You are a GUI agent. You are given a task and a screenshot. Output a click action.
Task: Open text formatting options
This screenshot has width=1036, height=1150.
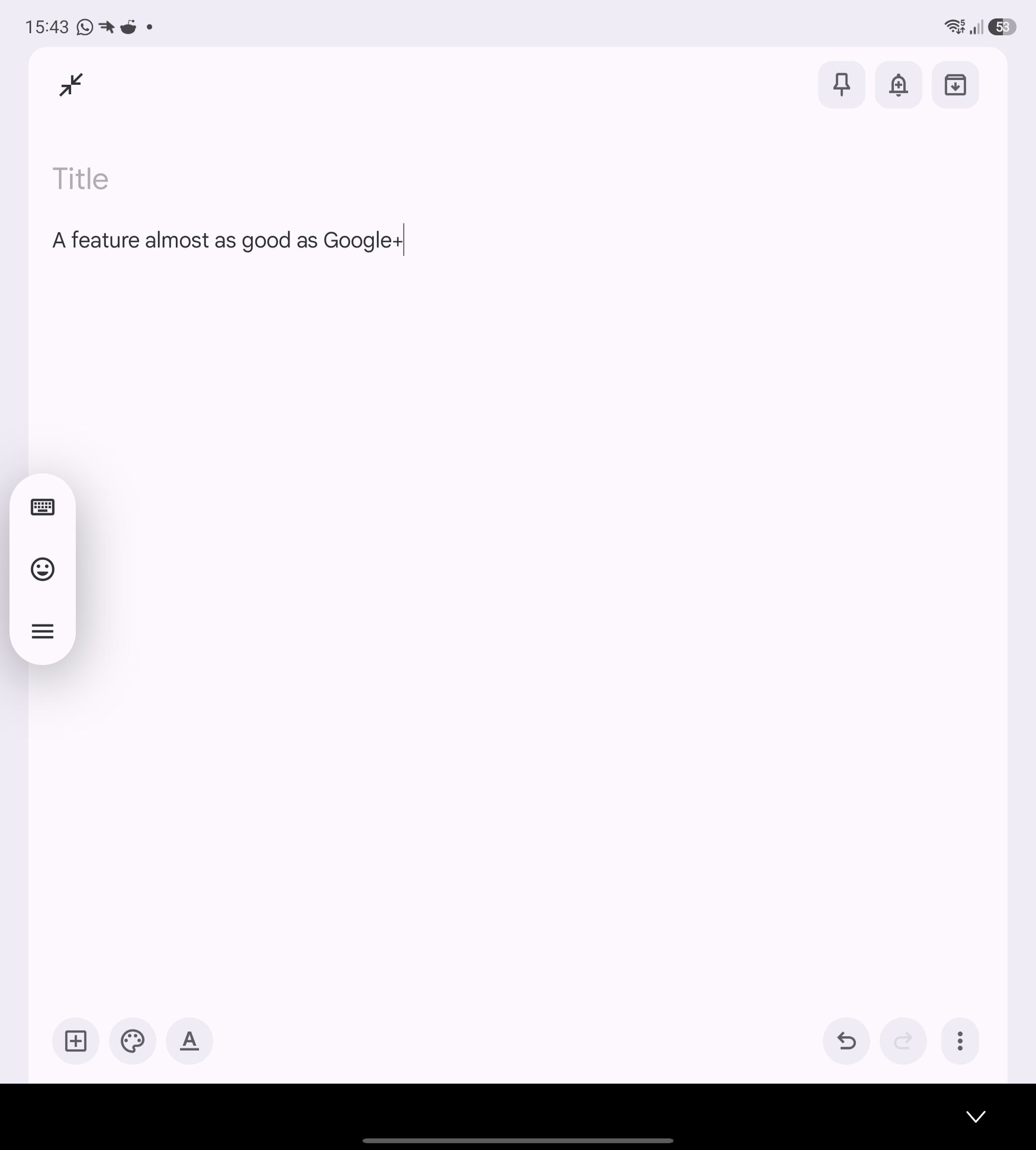pos(189,1040)
